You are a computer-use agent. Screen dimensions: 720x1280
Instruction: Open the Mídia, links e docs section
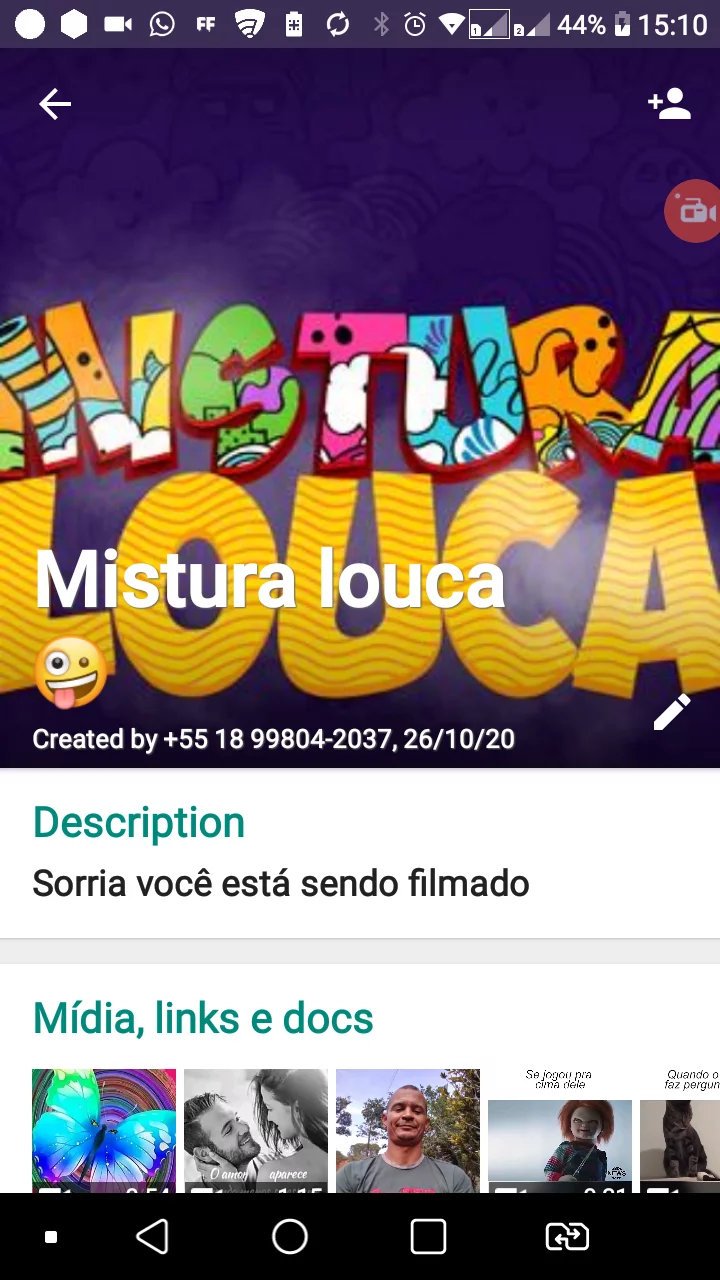point(203,1018)
